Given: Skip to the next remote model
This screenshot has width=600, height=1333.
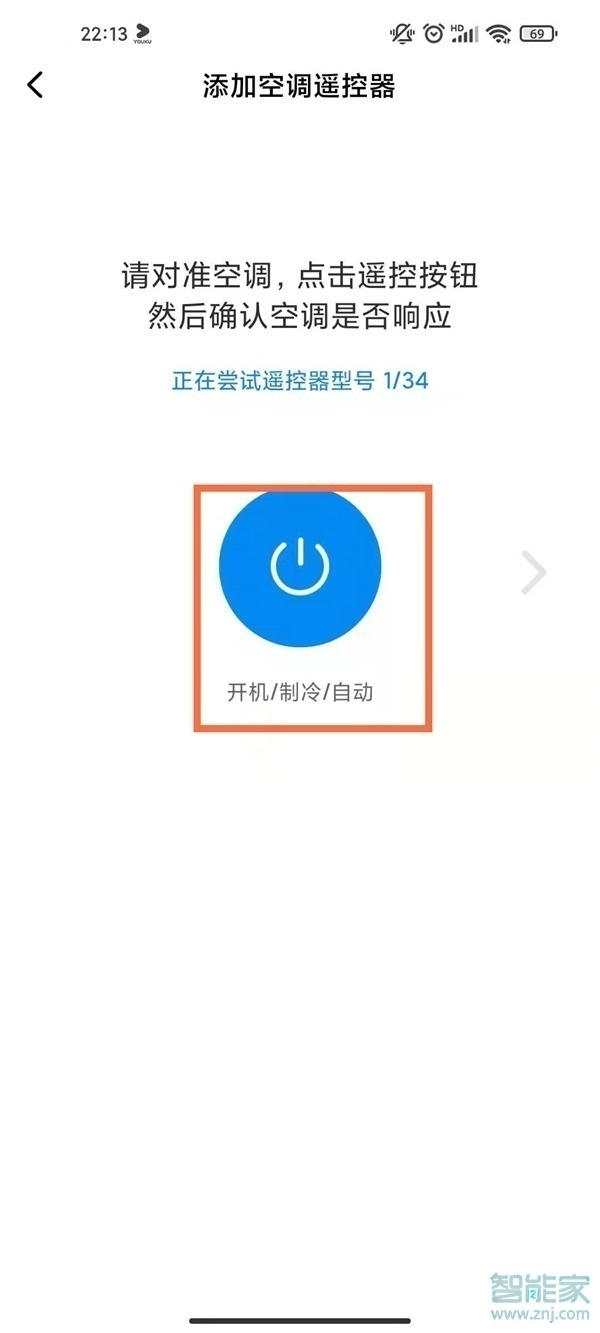Looking at the screenshot, I should click(x=535, y=574).
